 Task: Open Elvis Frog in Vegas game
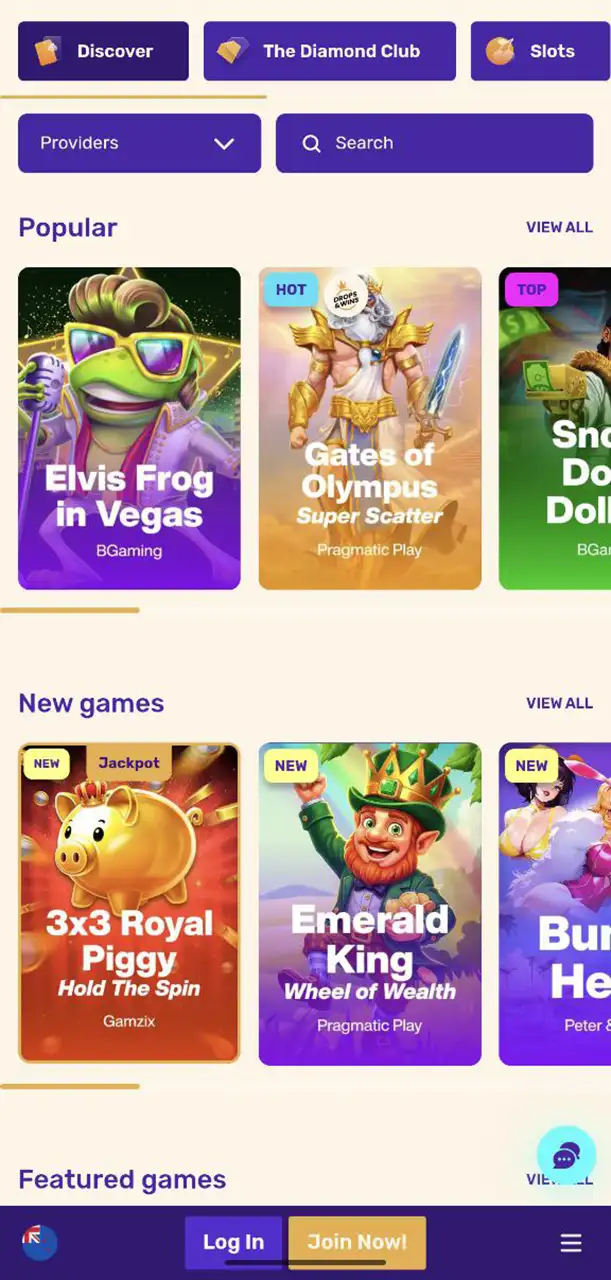129,428
